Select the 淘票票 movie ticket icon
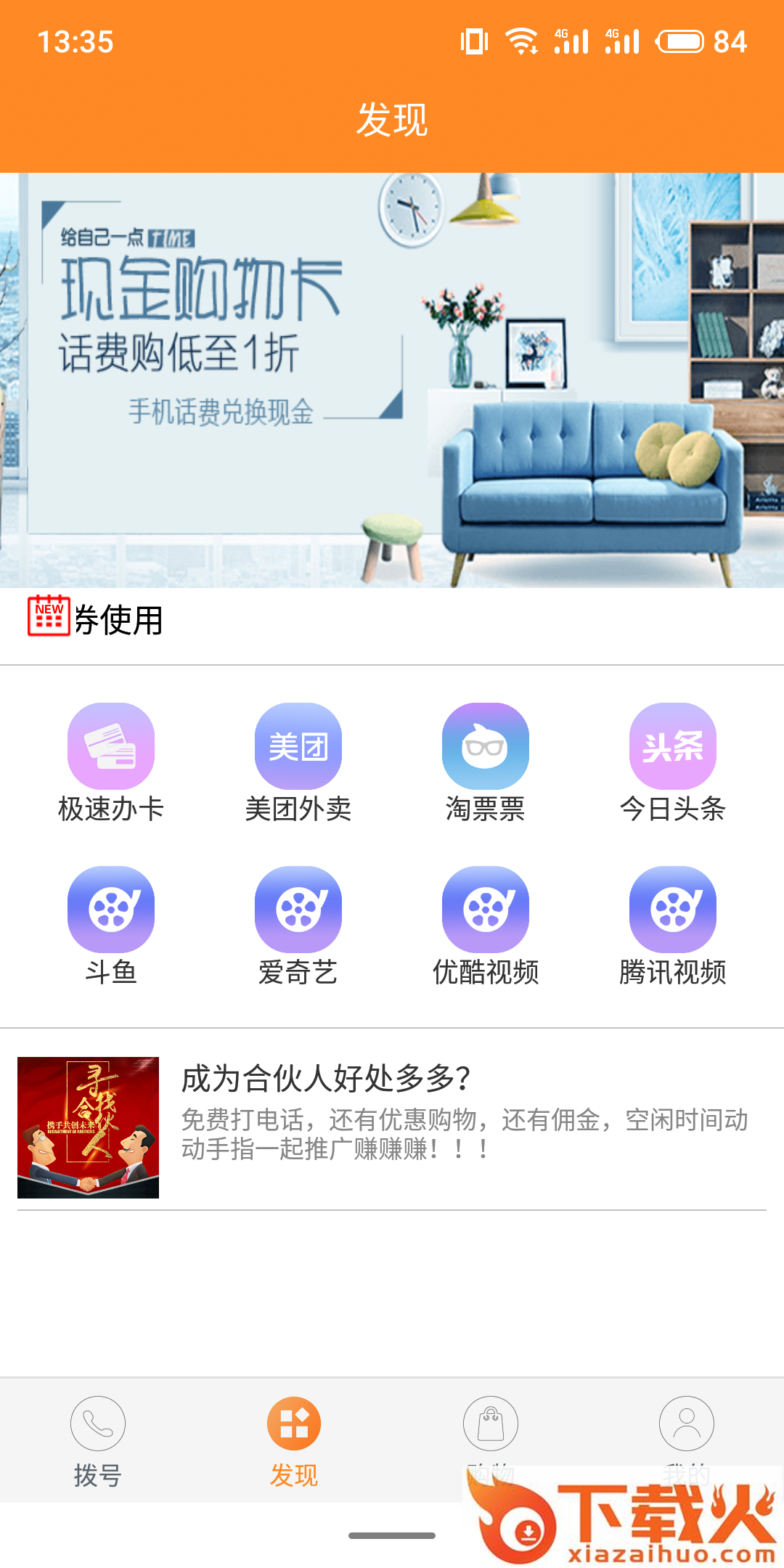This screenshot has width=784, height=1568. click(485, 746)
